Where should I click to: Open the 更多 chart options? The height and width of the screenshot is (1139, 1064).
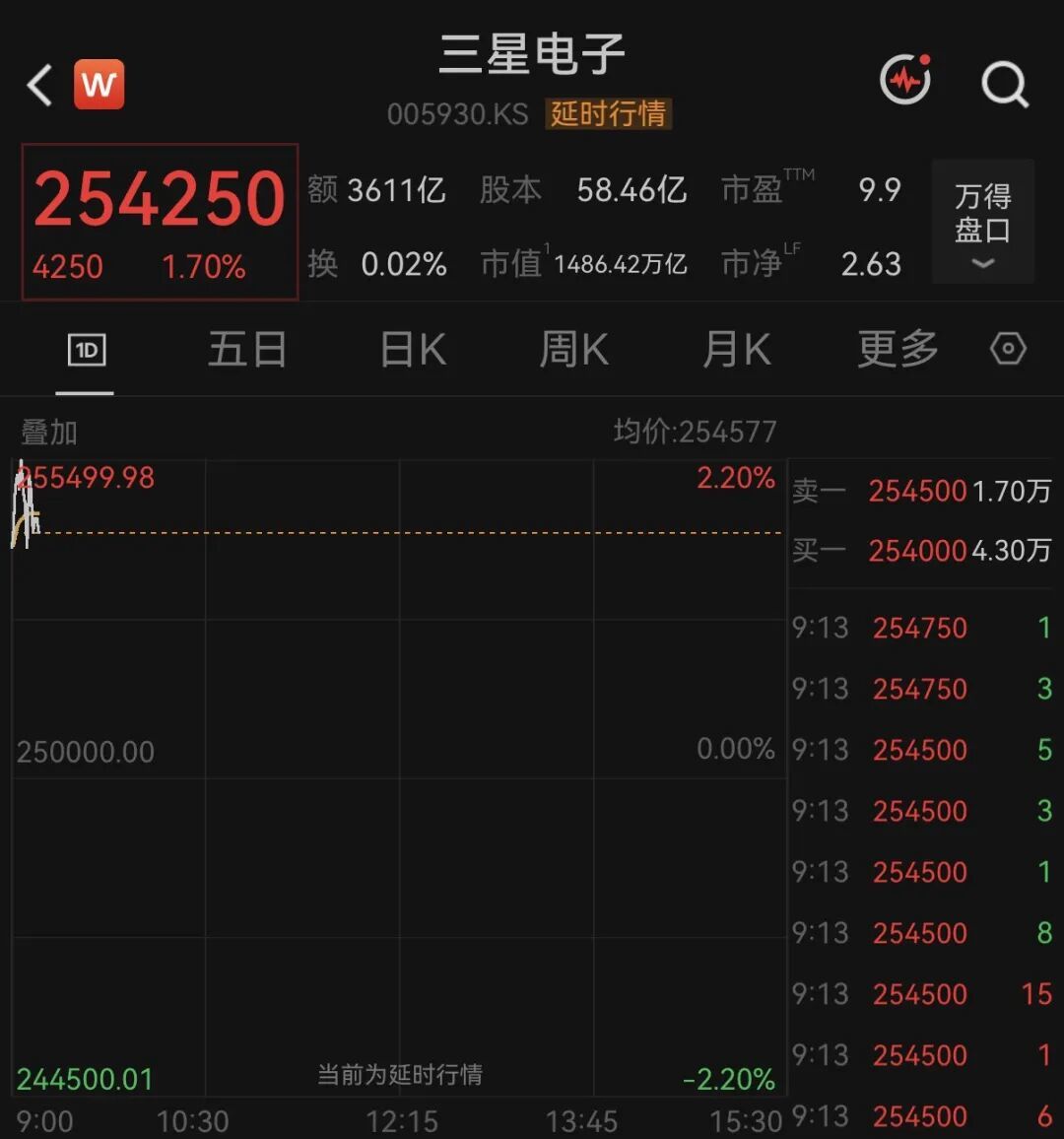(x=898, y=350)
